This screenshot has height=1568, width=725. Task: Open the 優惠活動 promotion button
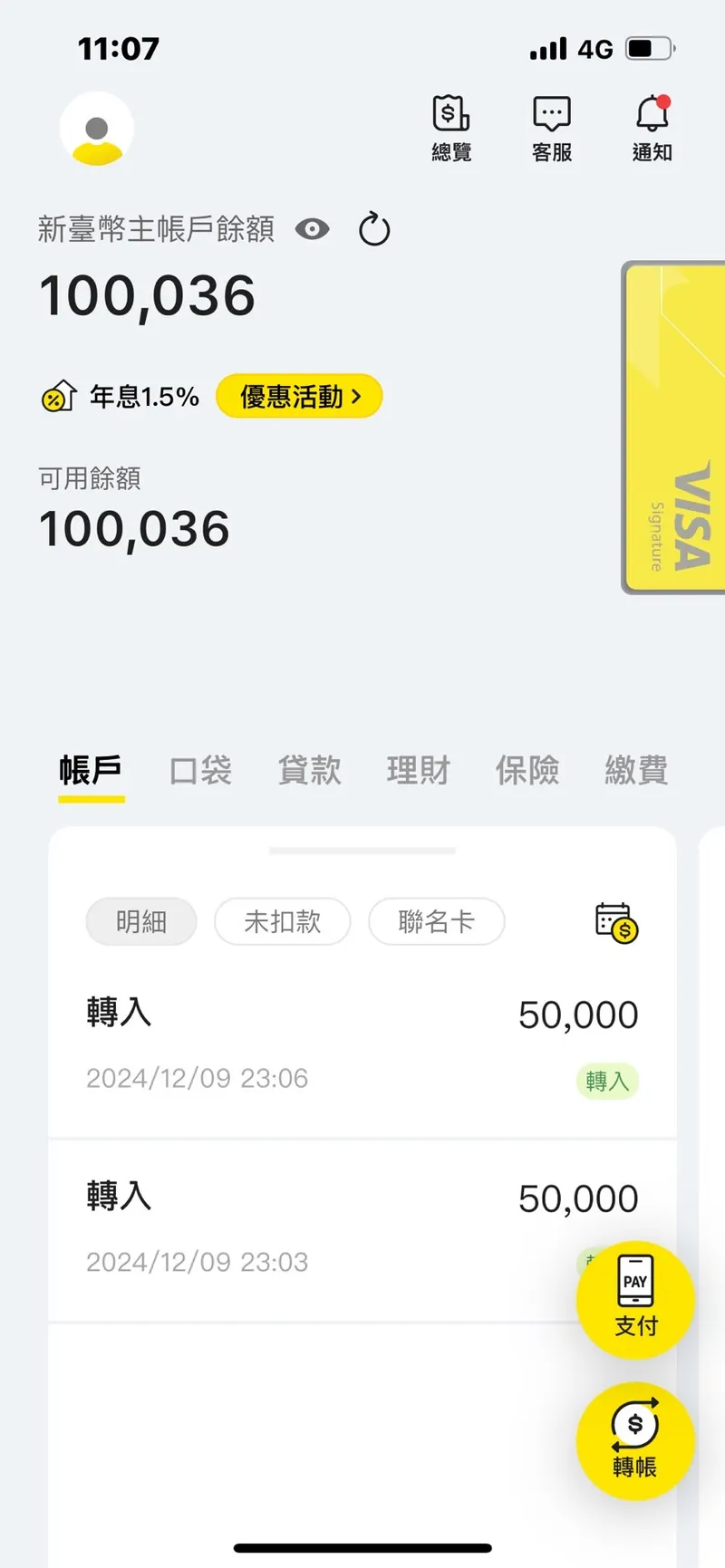[x=299, y=396]
